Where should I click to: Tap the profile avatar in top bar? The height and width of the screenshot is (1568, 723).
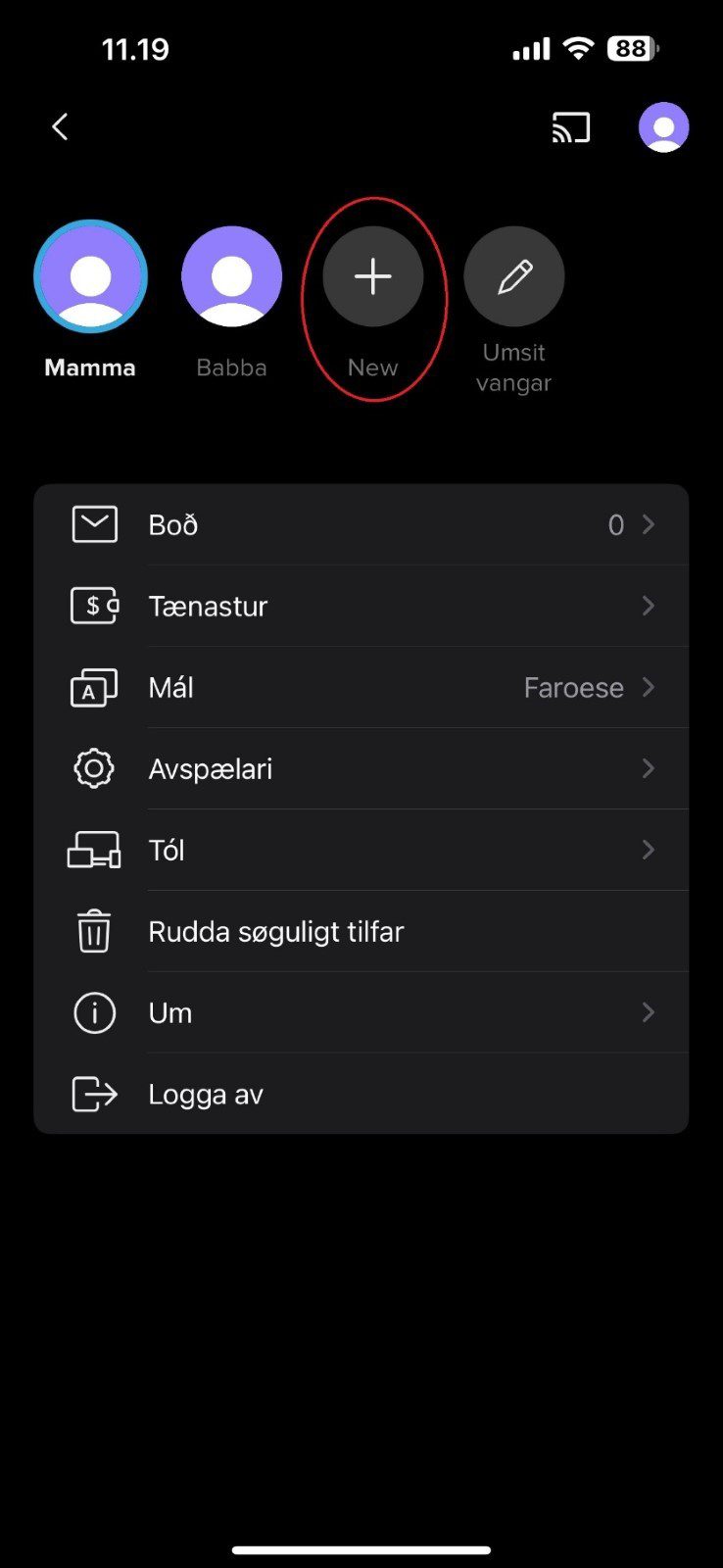(x=664, y=127)
